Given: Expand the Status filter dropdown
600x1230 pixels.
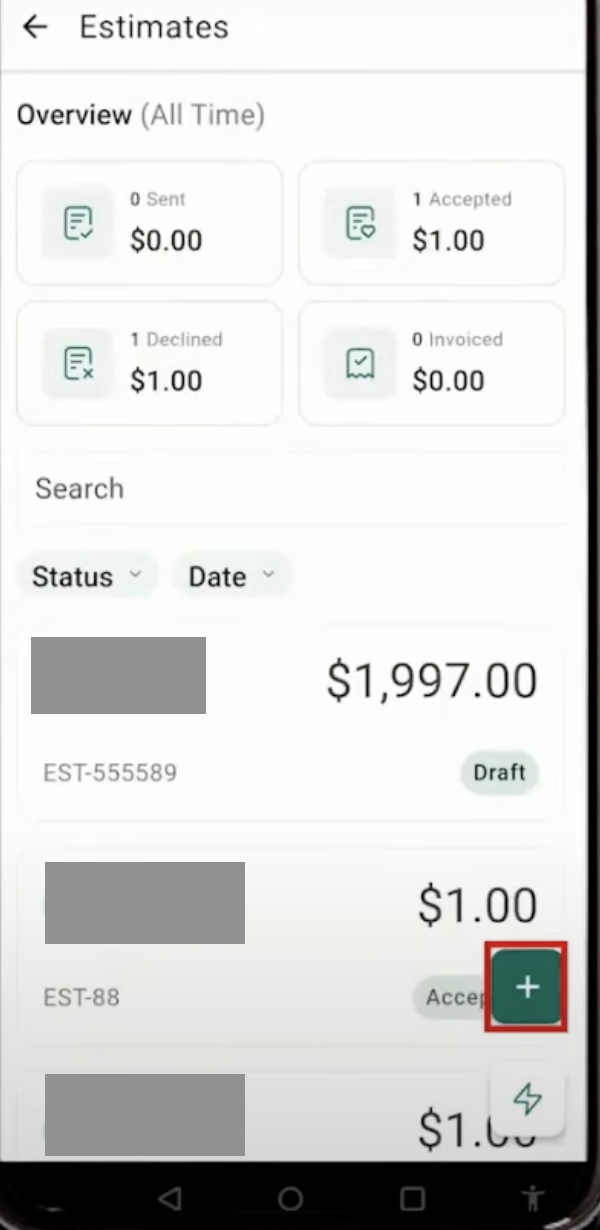Looking at the screenshot, I should click(87, 577).
